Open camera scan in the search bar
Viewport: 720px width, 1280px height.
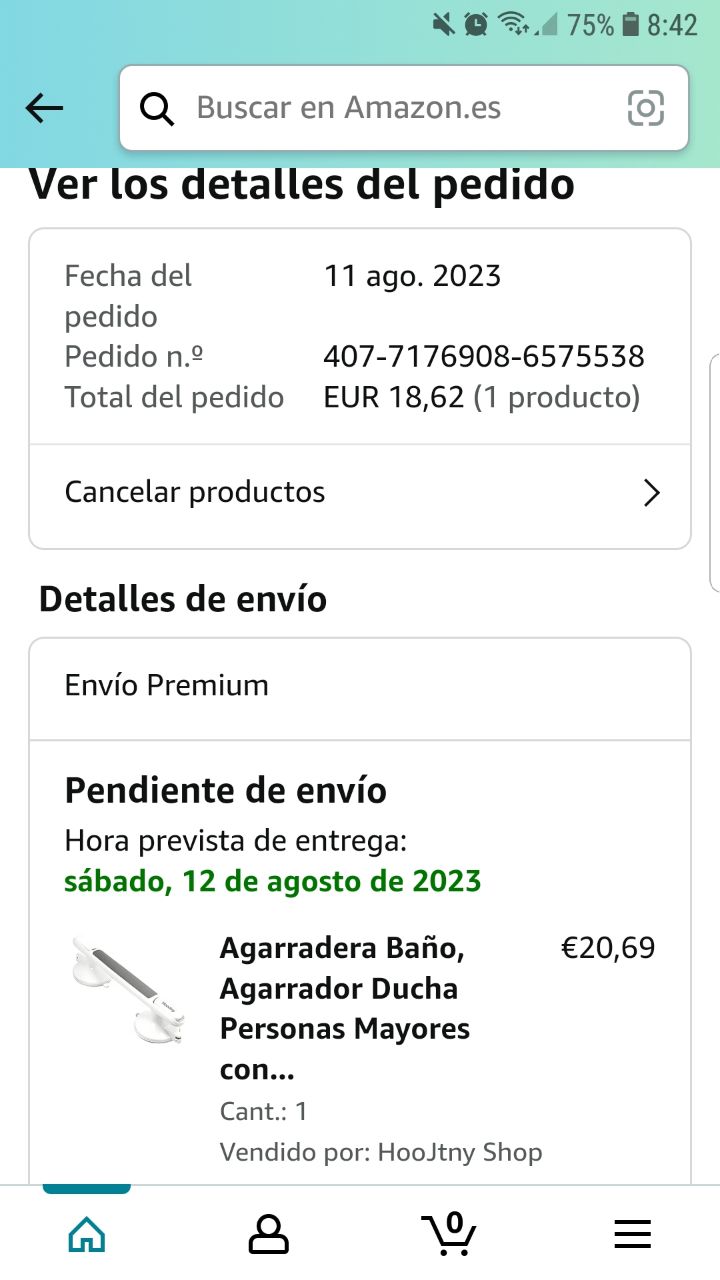point(645,108)
